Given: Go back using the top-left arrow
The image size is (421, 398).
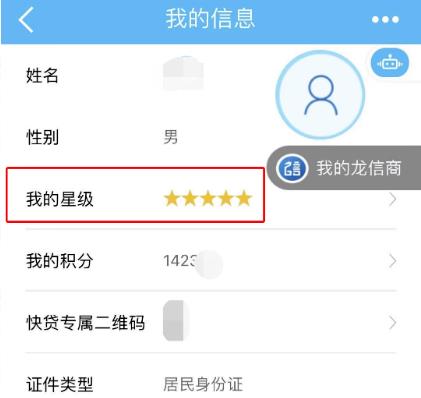Looking at the screenshot, I should click(26, 20).
